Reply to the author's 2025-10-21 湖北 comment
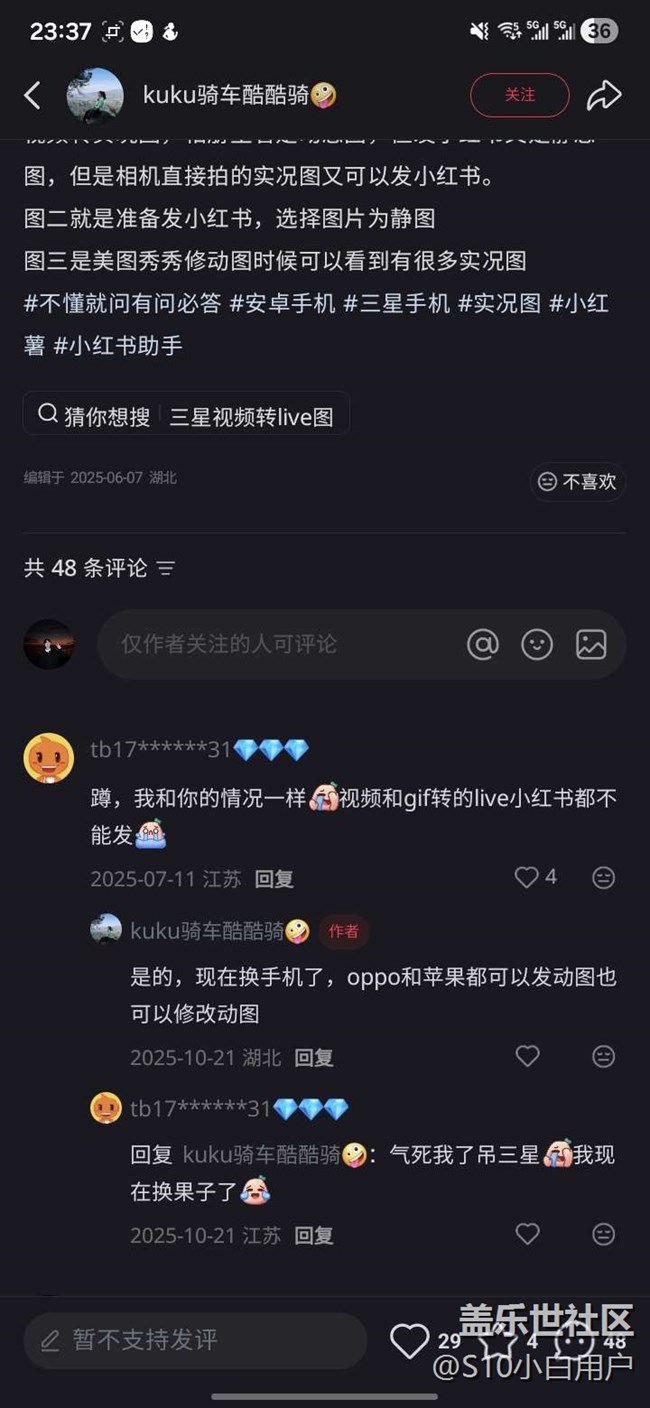 pos(313,1057)
